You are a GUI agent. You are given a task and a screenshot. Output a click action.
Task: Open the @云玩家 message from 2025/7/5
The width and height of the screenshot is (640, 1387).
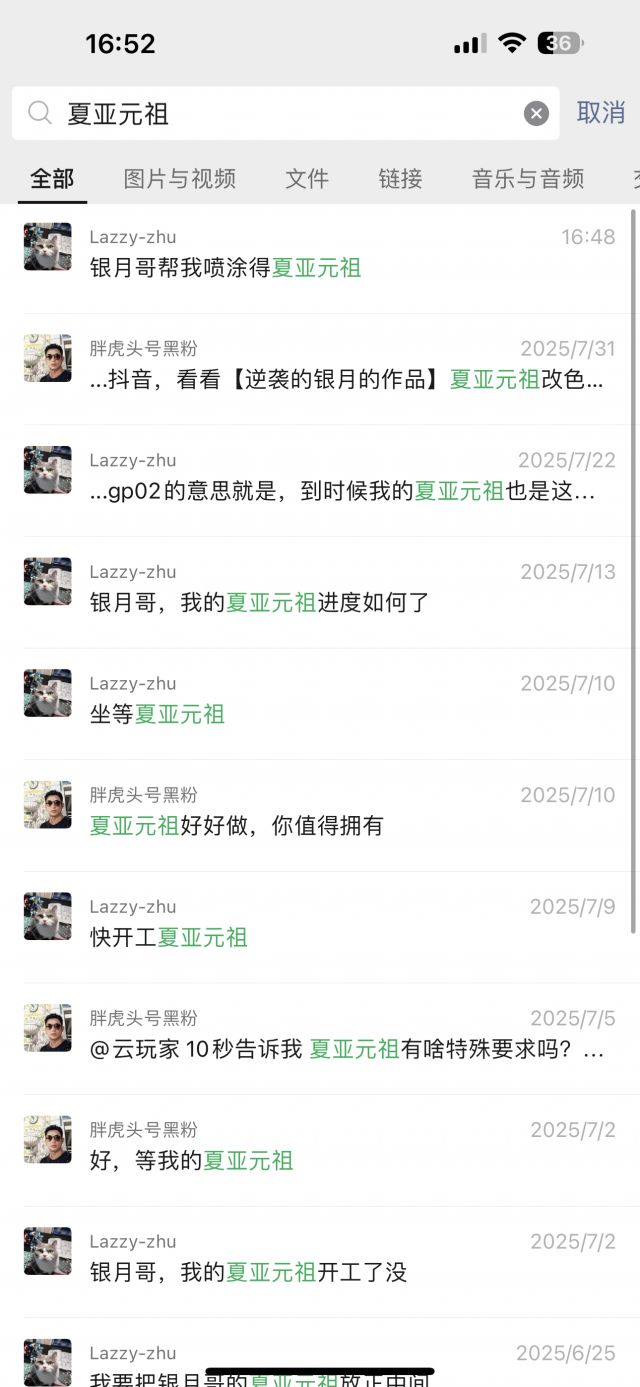pyautogui.click(x=330, y=1036)
